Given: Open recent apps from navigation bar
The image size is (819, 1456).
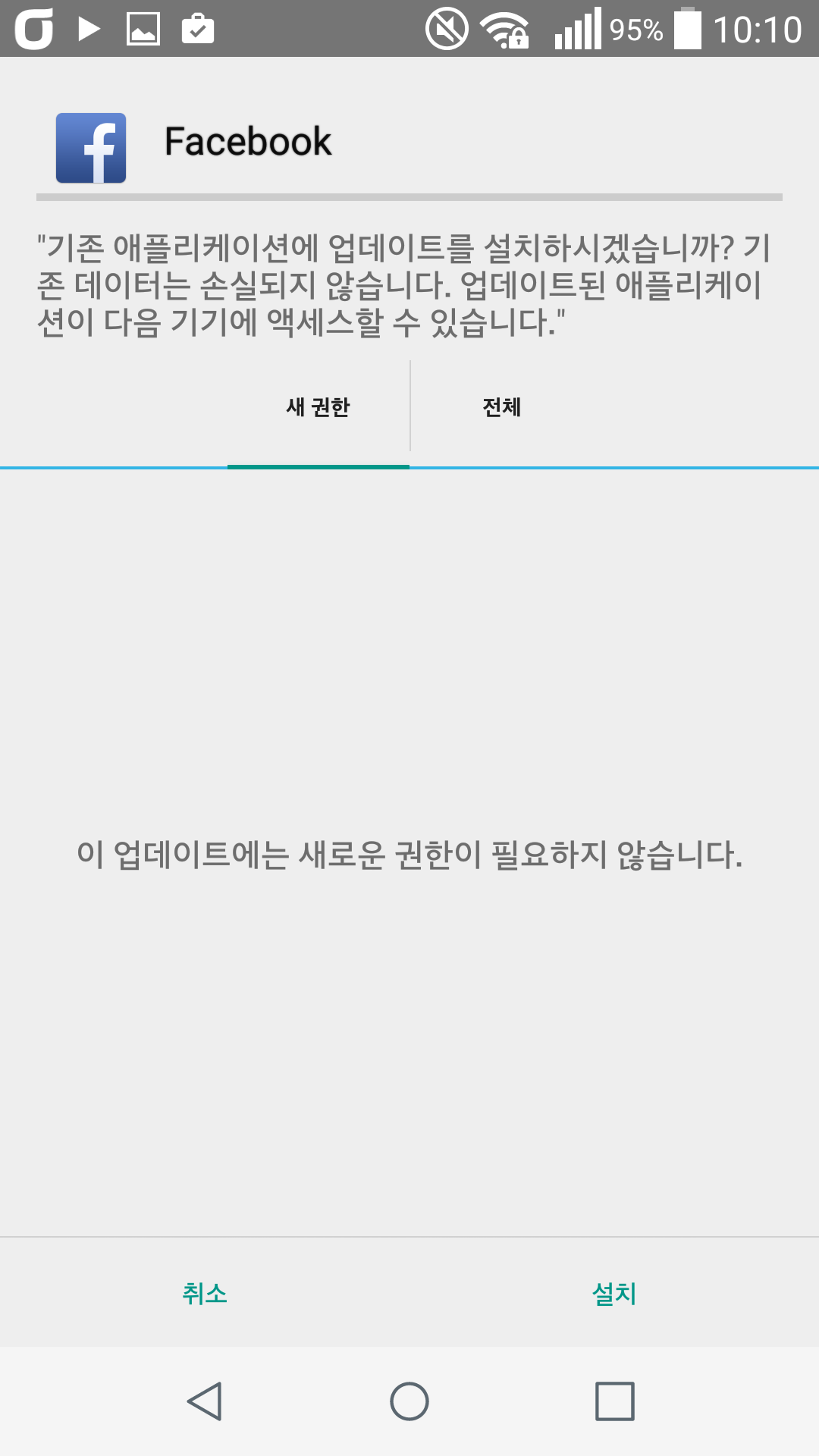Looking at the screenshot, I should tap(614, 1401).
